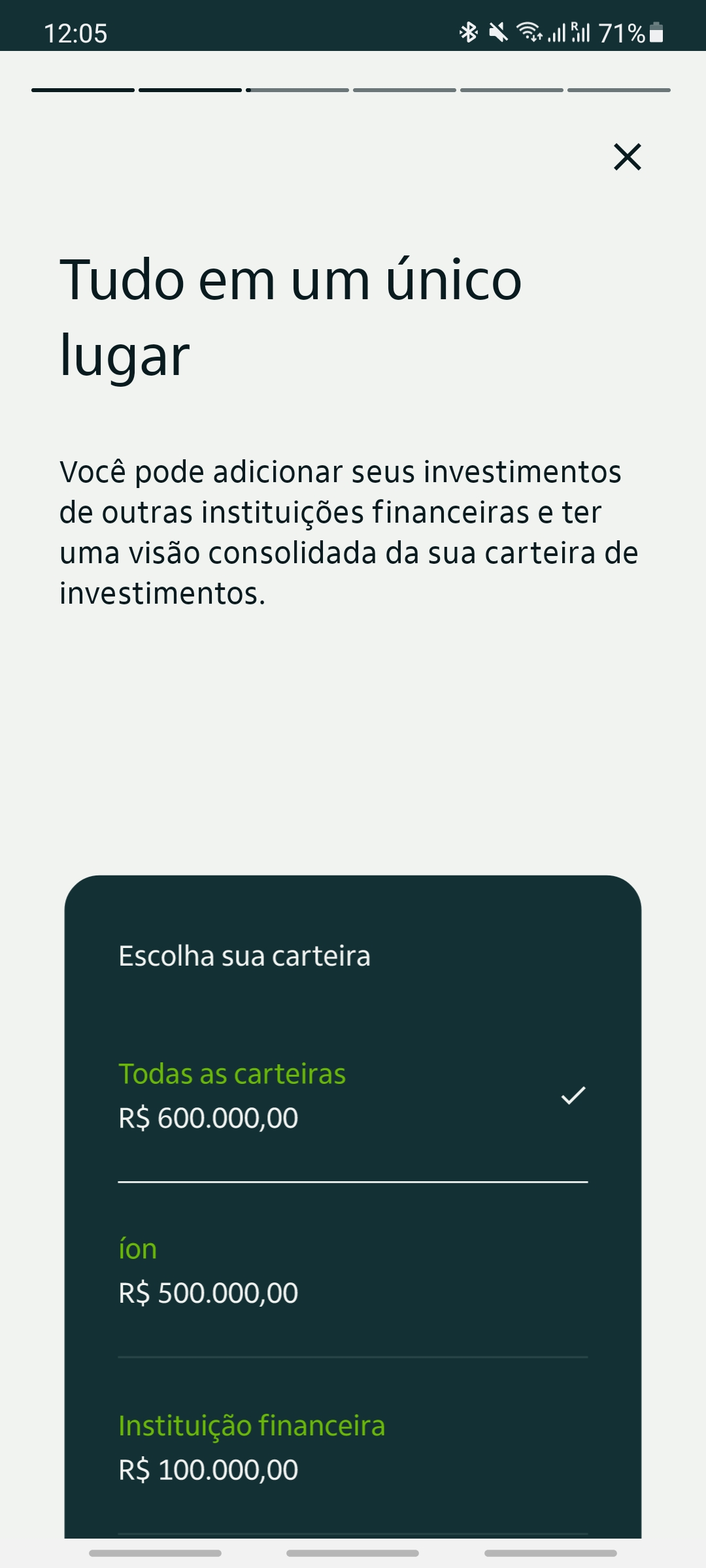
Task: Tap the Bluetooth icon in the status bar
Action: pos(468,32)
